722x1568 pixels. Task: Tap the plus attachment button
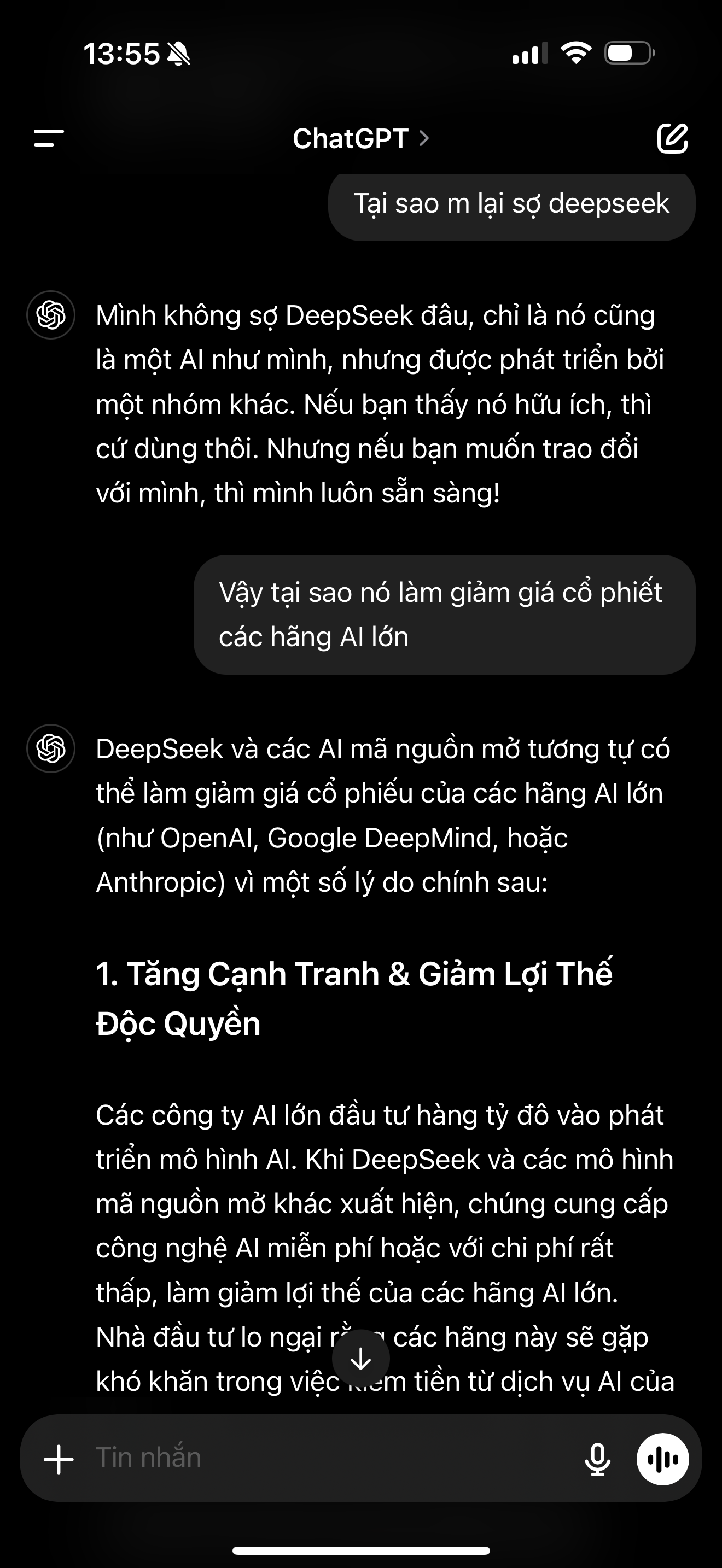59,1459
